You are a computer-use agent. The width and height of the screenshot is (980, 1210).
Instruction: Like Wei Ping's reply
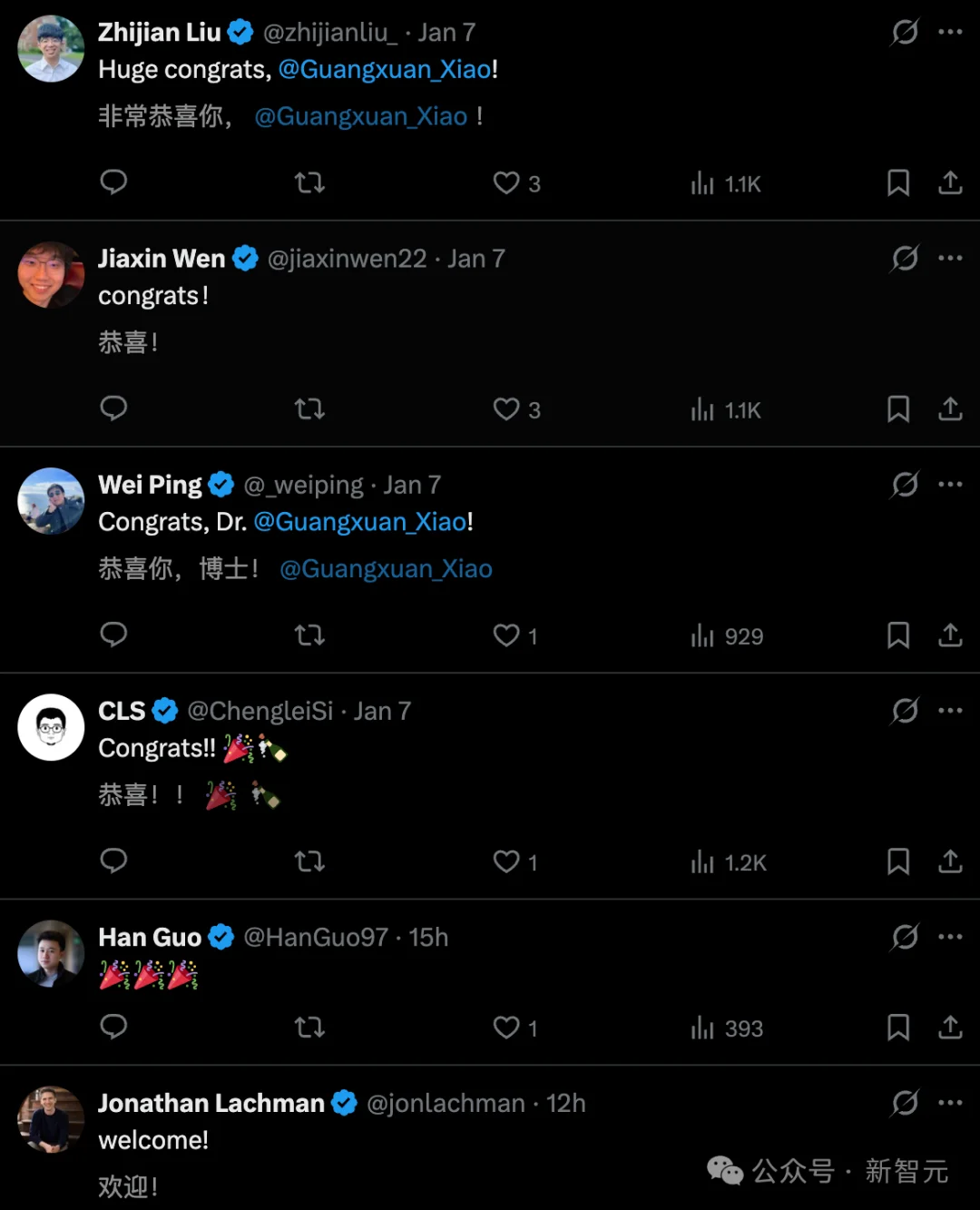pyautogui.click(x=505, y=635)
